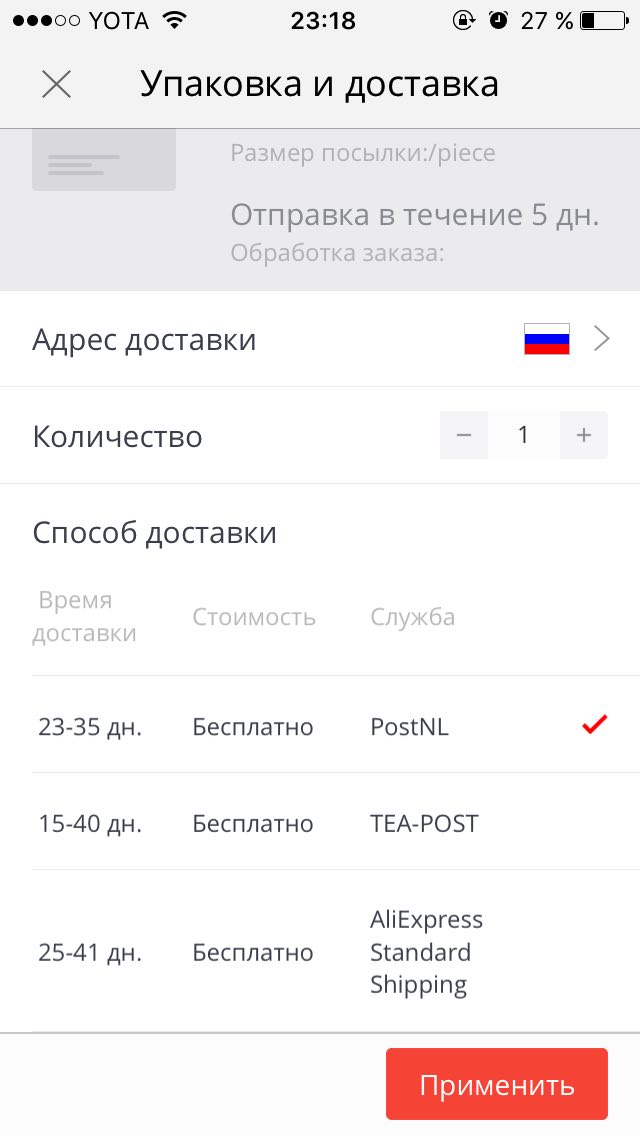This screenshot has width=640, height=1136.
Task: Close the Упаковка и доставка screen
Action: coord(56,85)
